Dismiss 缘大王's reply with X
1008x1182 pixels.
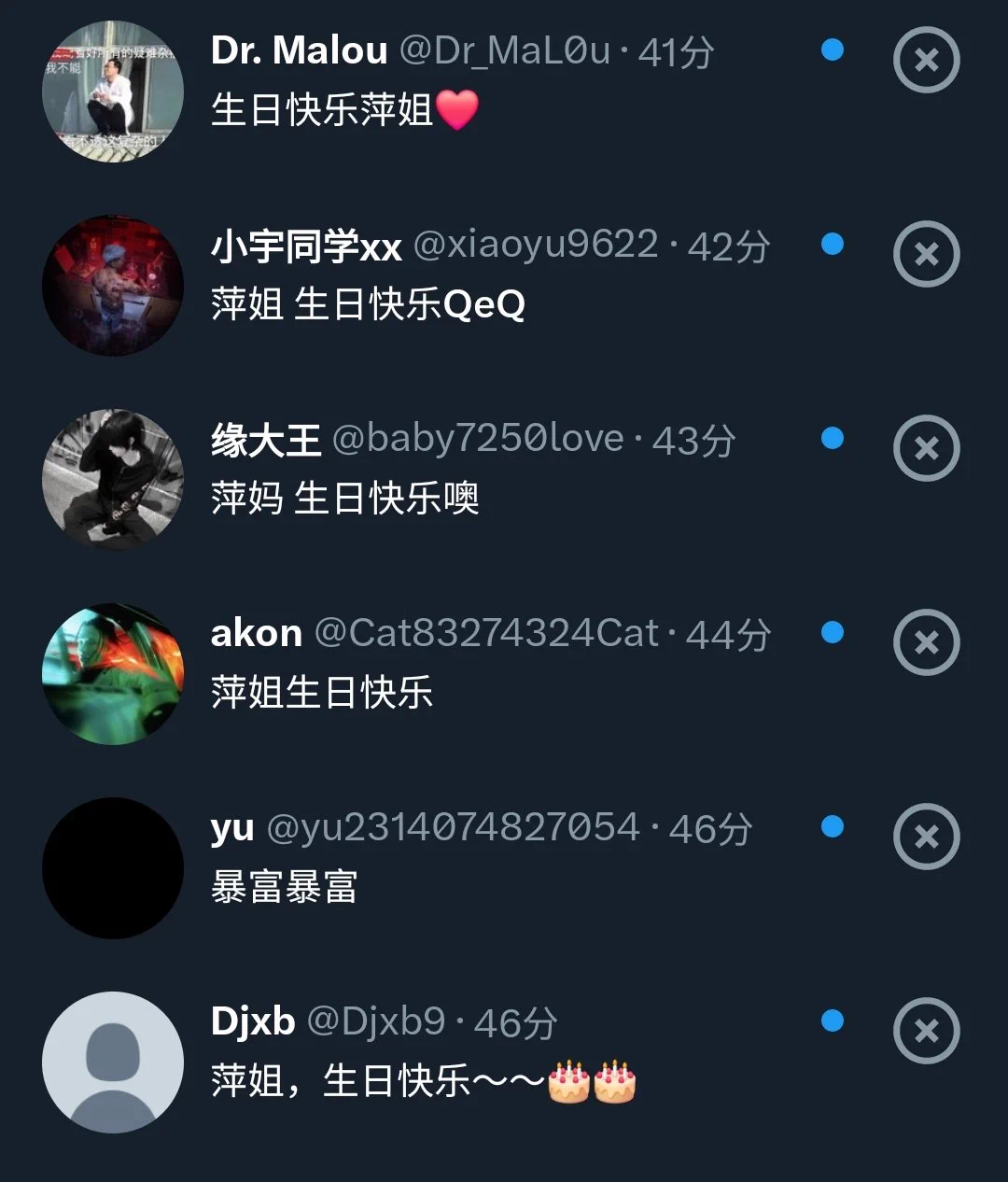[x=926, y=448]
